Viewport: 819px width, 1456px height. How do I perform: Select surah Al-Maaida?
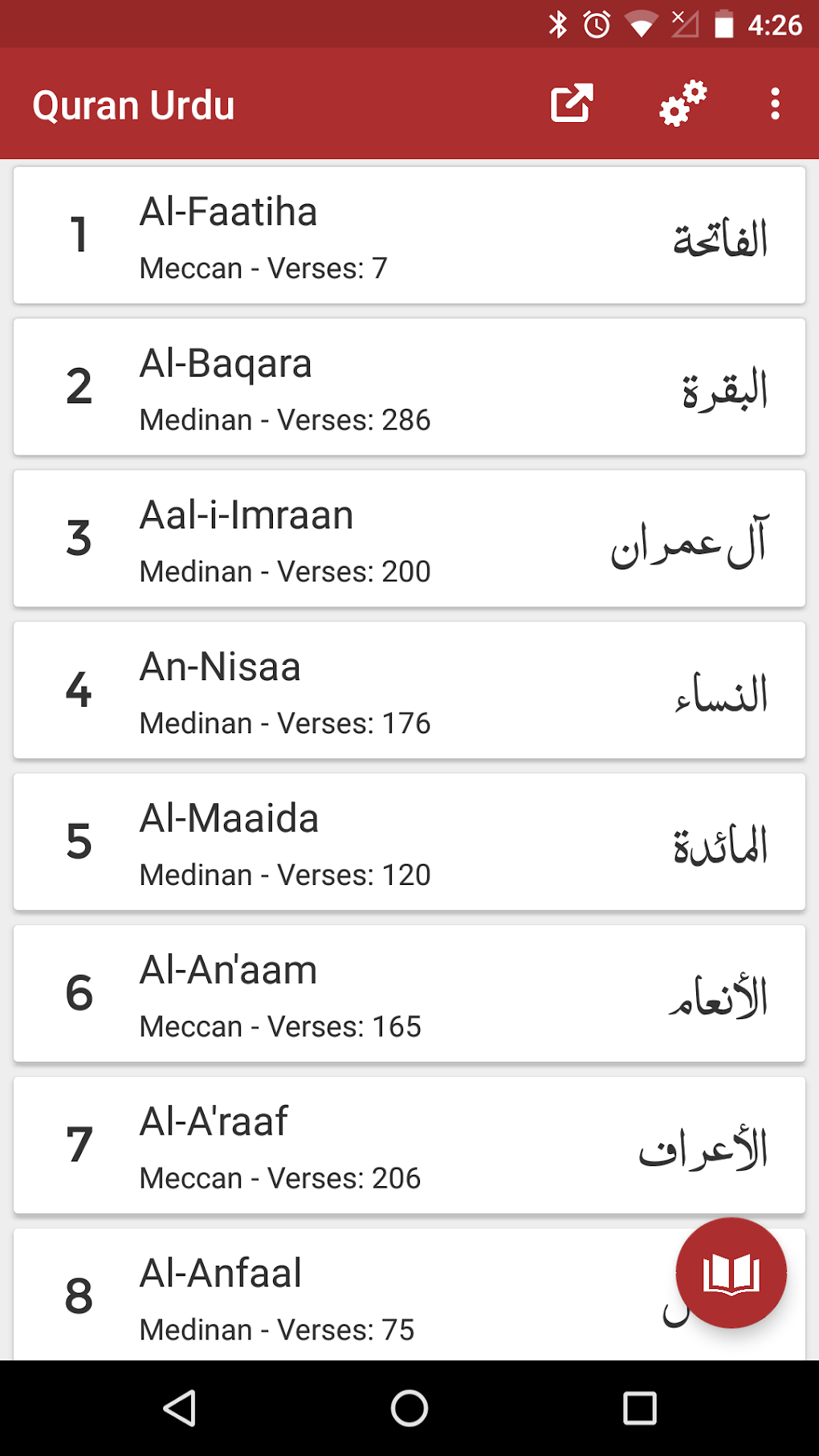(x=409, y=842)
